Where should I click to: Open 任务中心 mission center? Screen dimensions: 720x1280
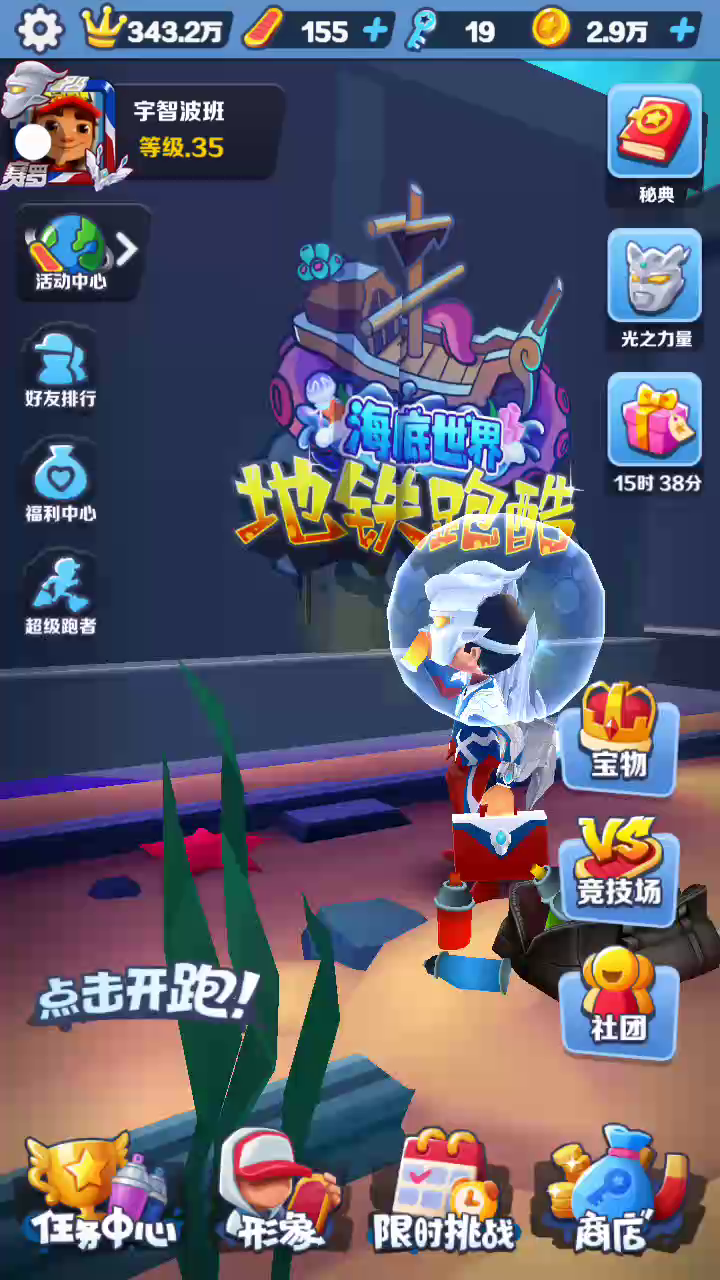pyautogui.click(x=100, y=1195)
